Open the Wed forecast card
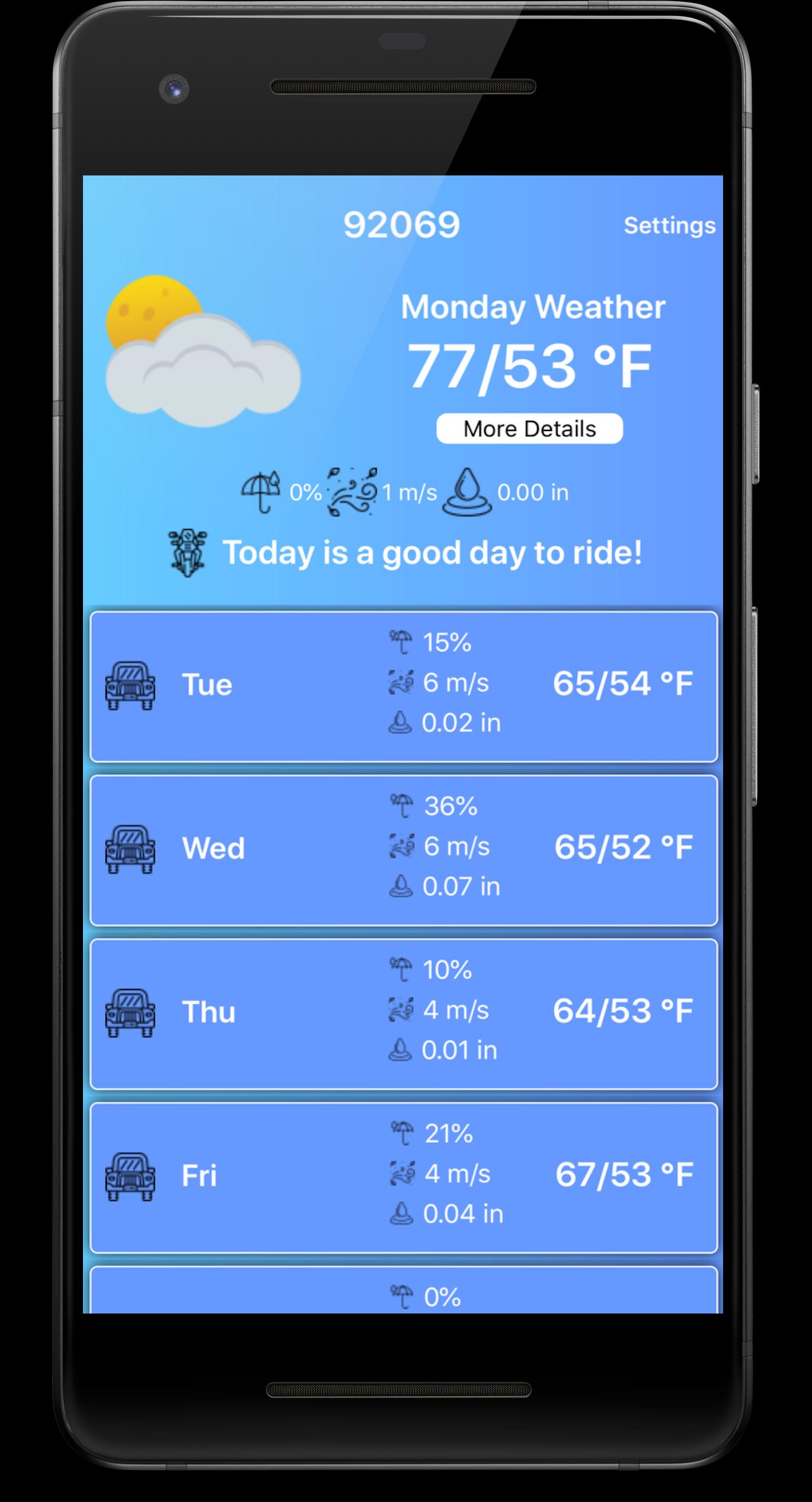Screen dimensions: 812x1502 403,850
